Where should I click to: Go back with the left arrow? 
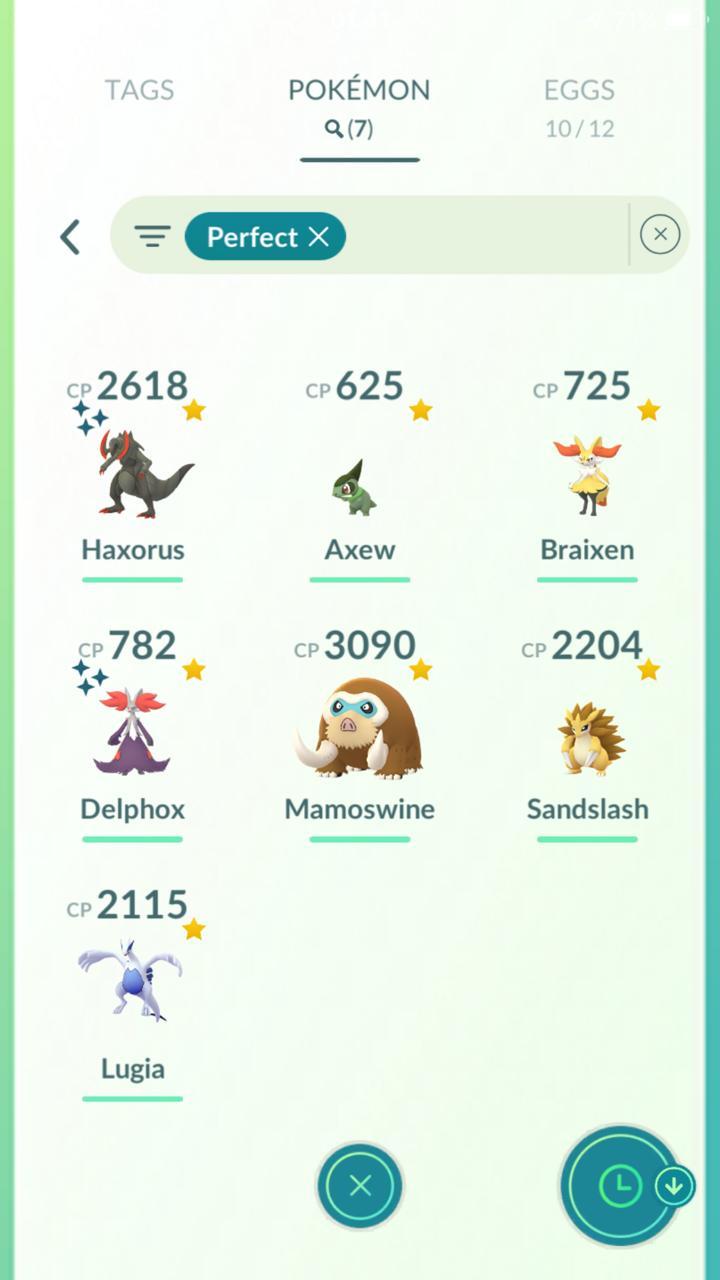pos(70,237)
